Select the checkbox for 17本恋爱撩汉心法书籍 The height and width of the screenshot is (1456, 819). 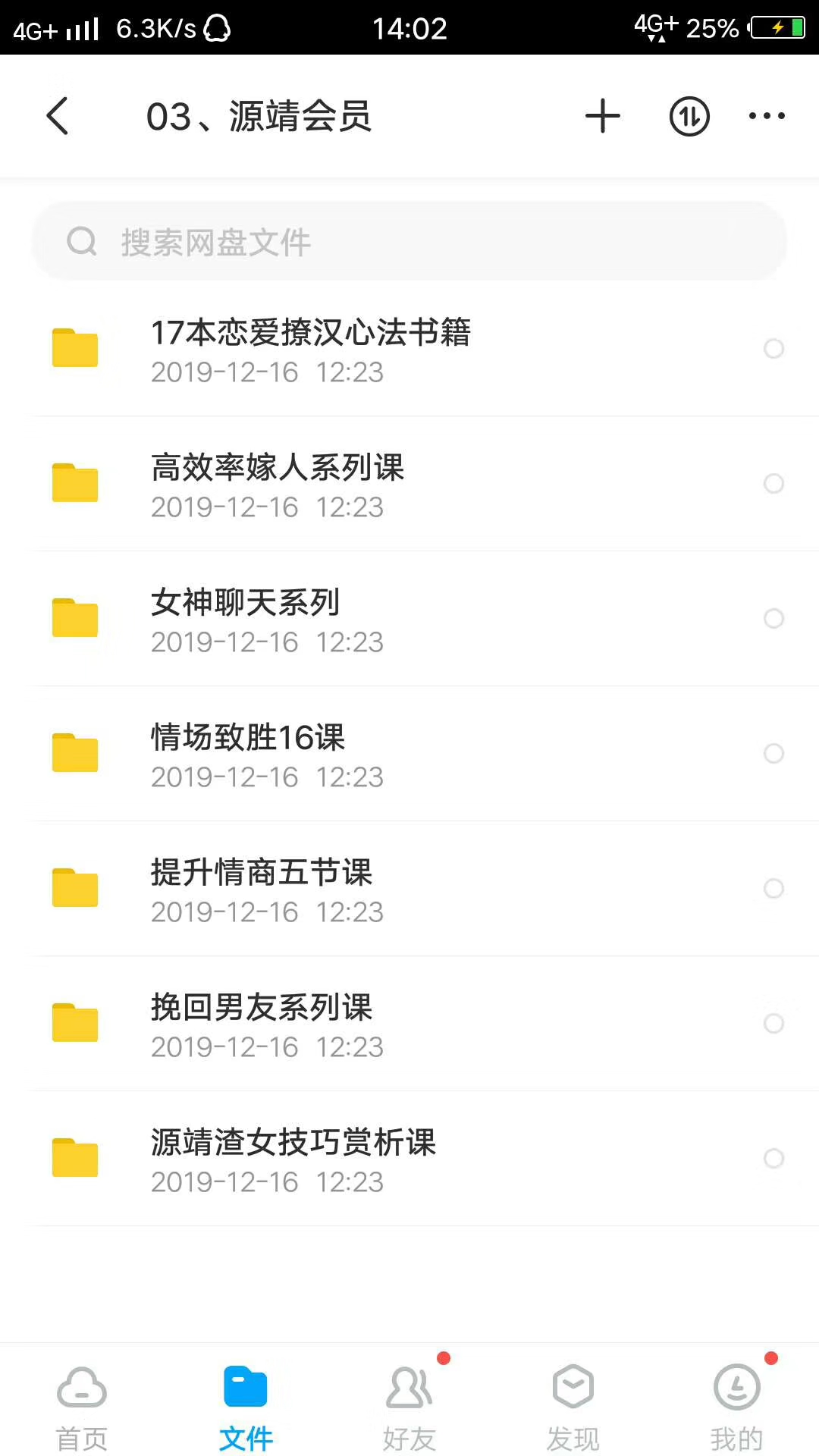point(774,349)
